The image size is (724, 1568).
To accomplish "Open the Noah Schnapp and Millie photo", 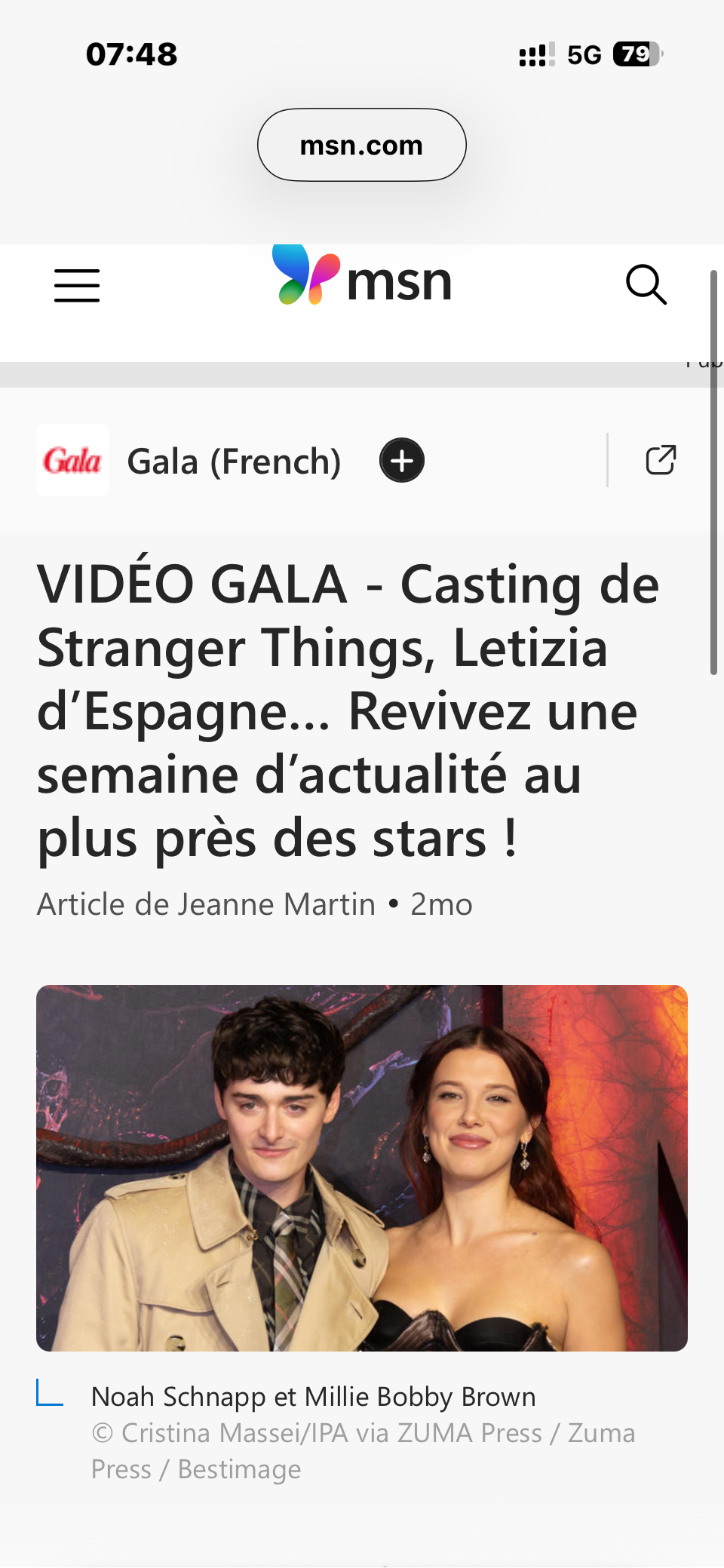I will (x=362, y=1168).
